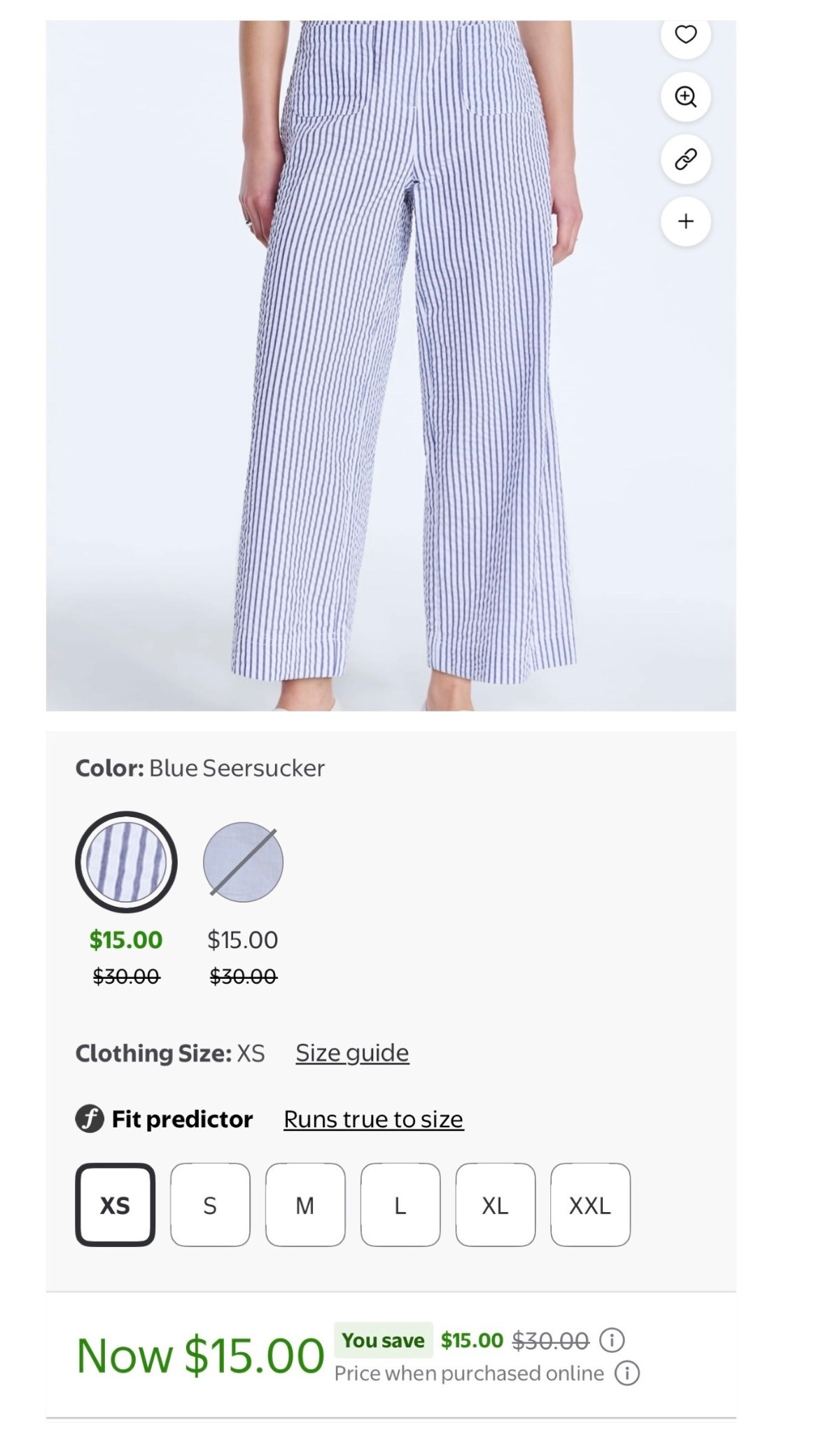The image size is (840, 1434).
Task: Select the Blue Seersucker color swatch
Action: click(125, 863)
